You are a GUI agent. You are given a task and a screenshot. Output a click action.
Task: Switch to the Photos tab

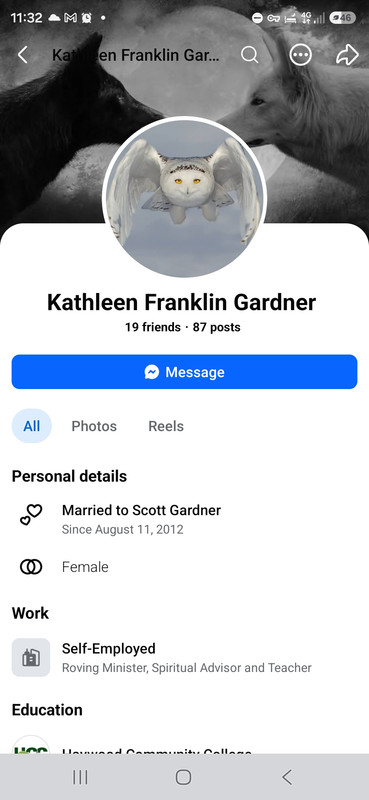(94, 426)
